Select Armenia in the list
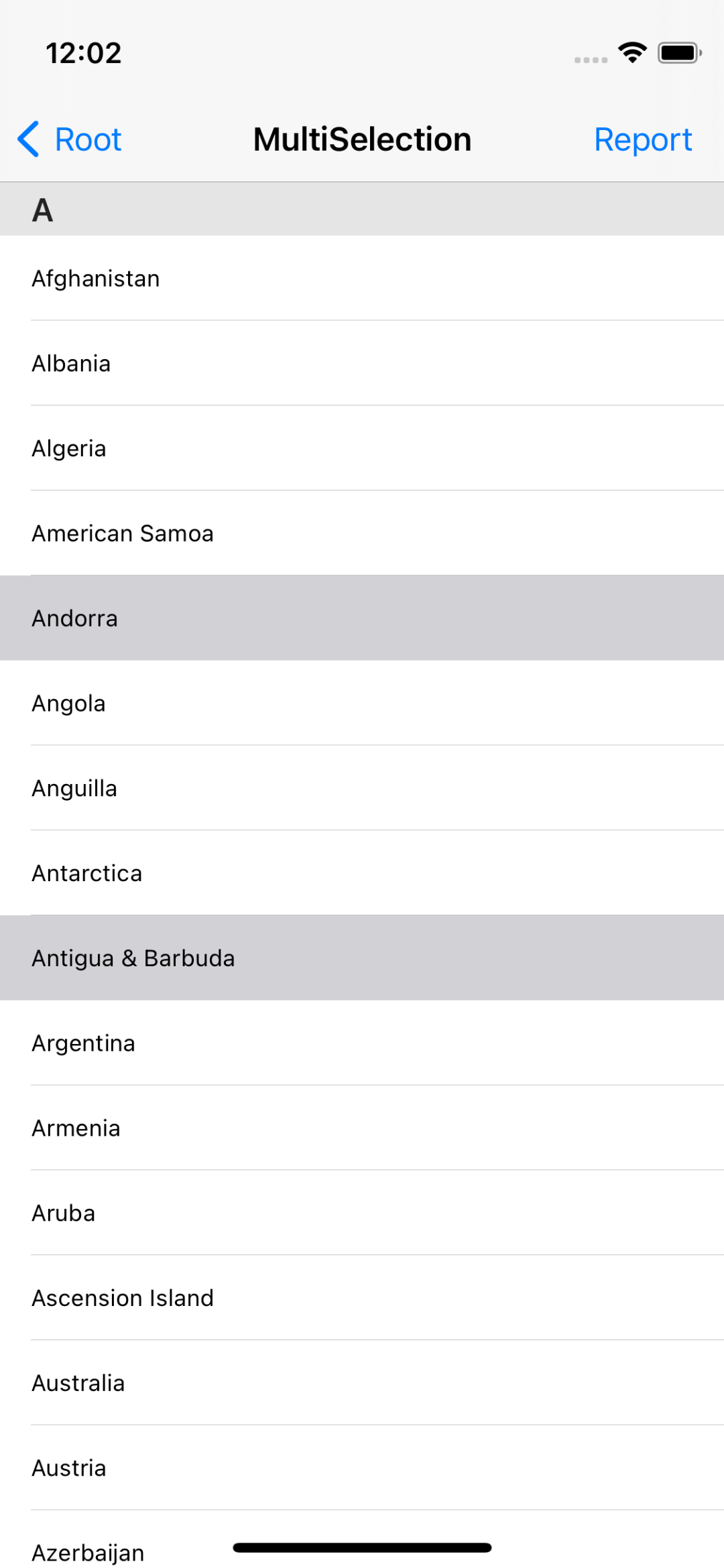724x1568 pixels. point(362,1128)
